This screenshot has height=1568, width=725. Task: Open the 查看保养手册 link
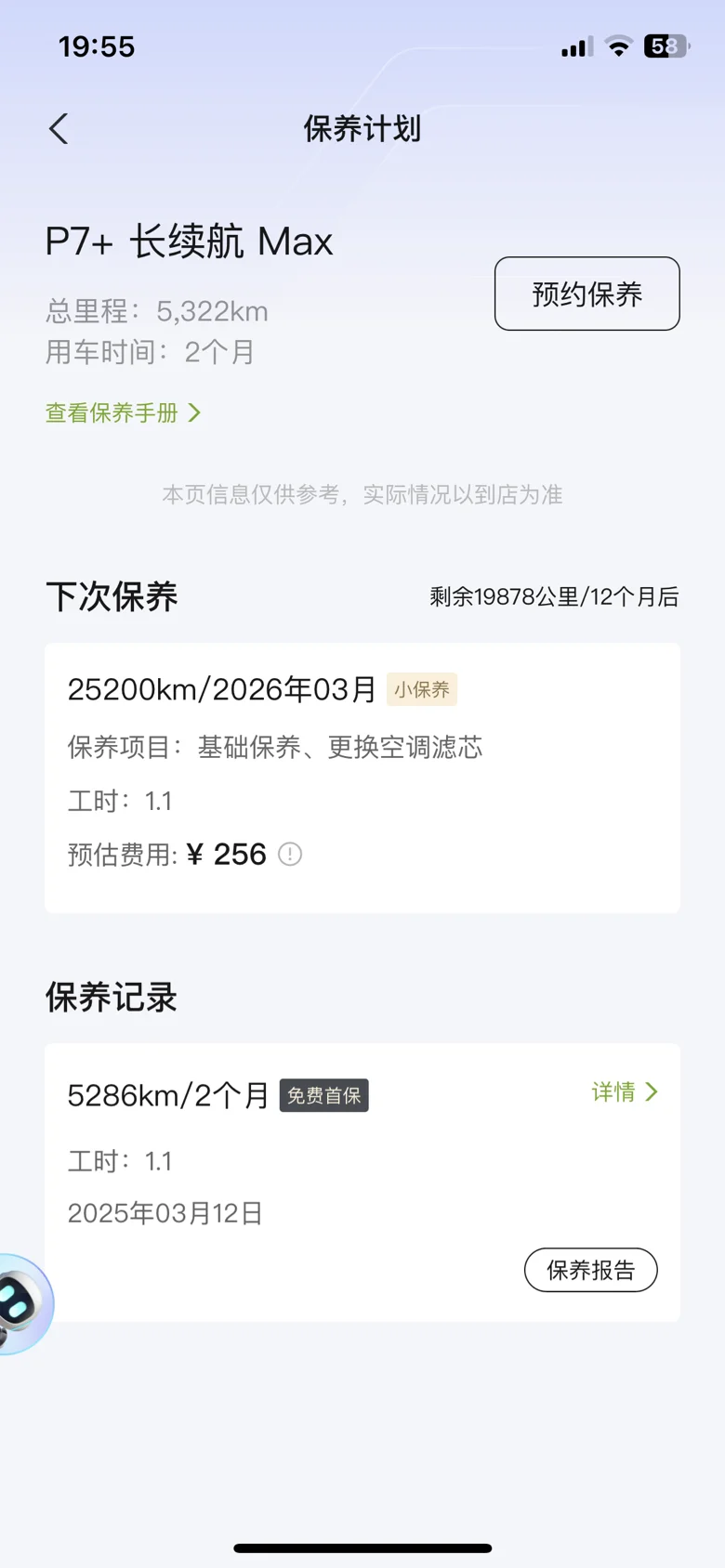pyautogui.click(x=123, y=412)
